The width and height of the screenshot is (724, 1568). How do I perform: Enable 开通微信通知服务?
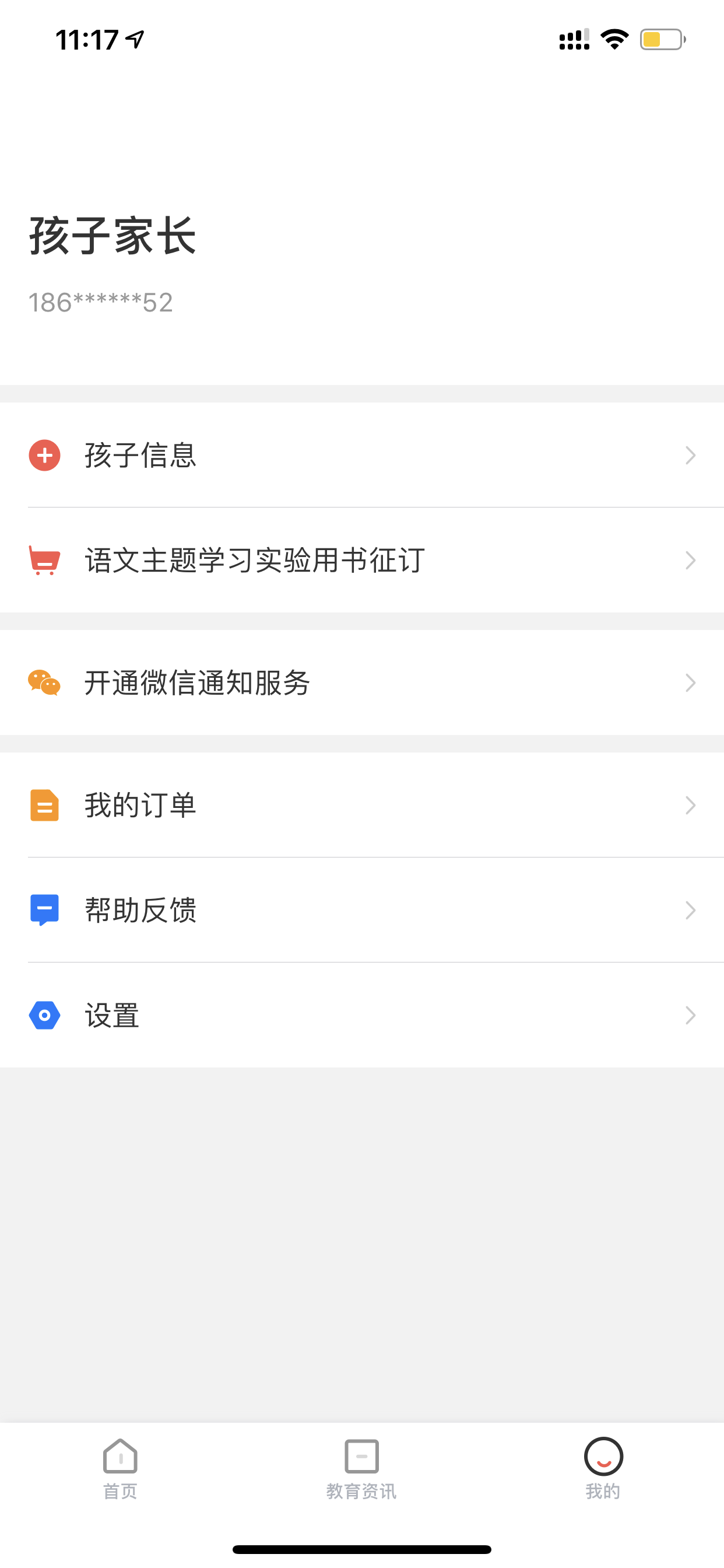tap(362, 682)
